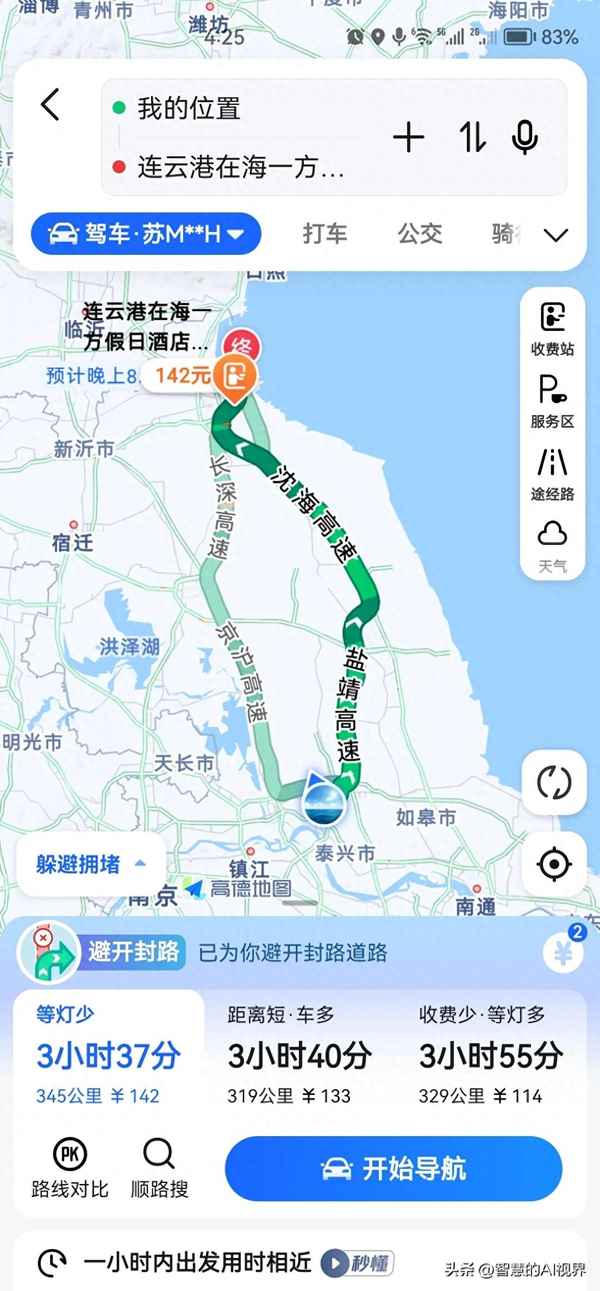
Task: Open 途经路 roads passed list
Action: click(552, 473)
